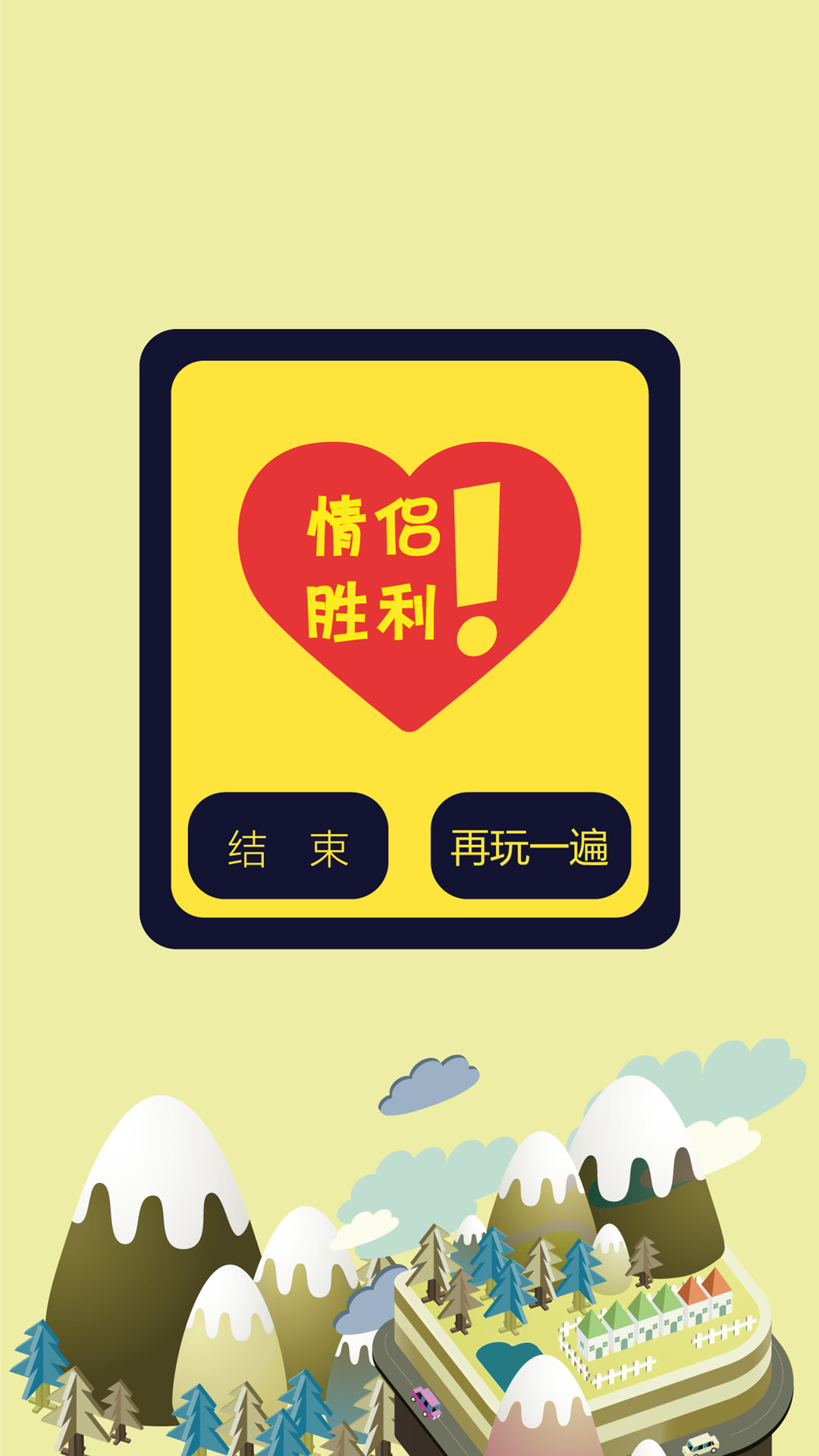Tap the 结束 button to end the game
Image resolution: width=819 pixels, height=1456 pixels.
pos(288,846)
